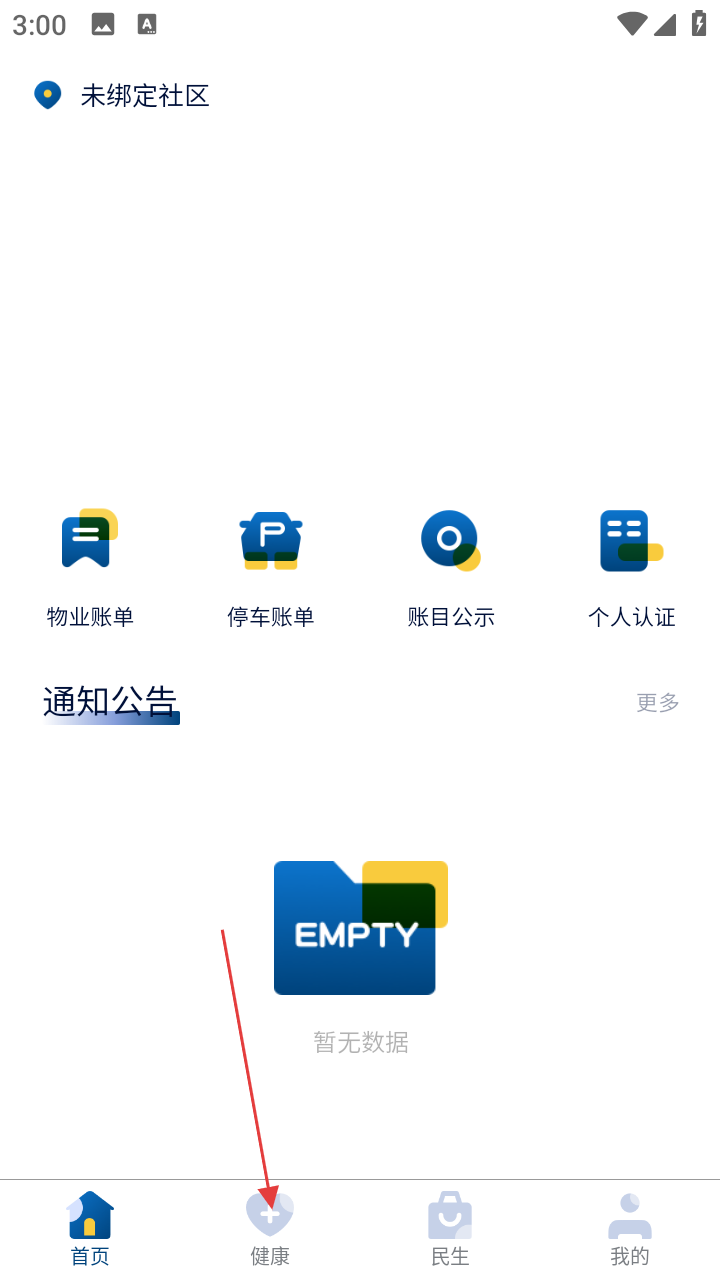This screenshot has height=1280, width=720.
Task: Go to the 首页 home tab
Action: pos(90,1228)
